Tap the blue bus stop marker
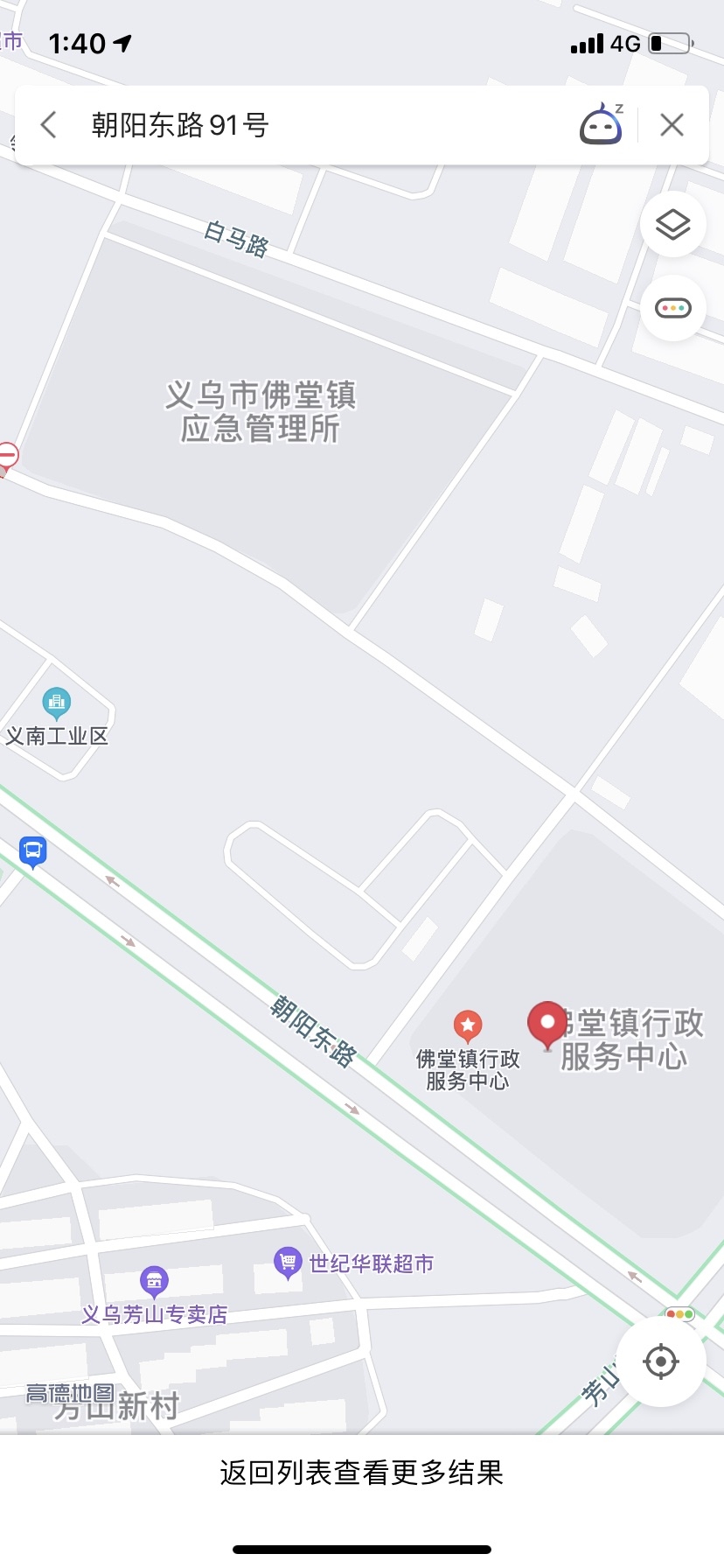Viewport: 724px width, 1568px height. 33,850
